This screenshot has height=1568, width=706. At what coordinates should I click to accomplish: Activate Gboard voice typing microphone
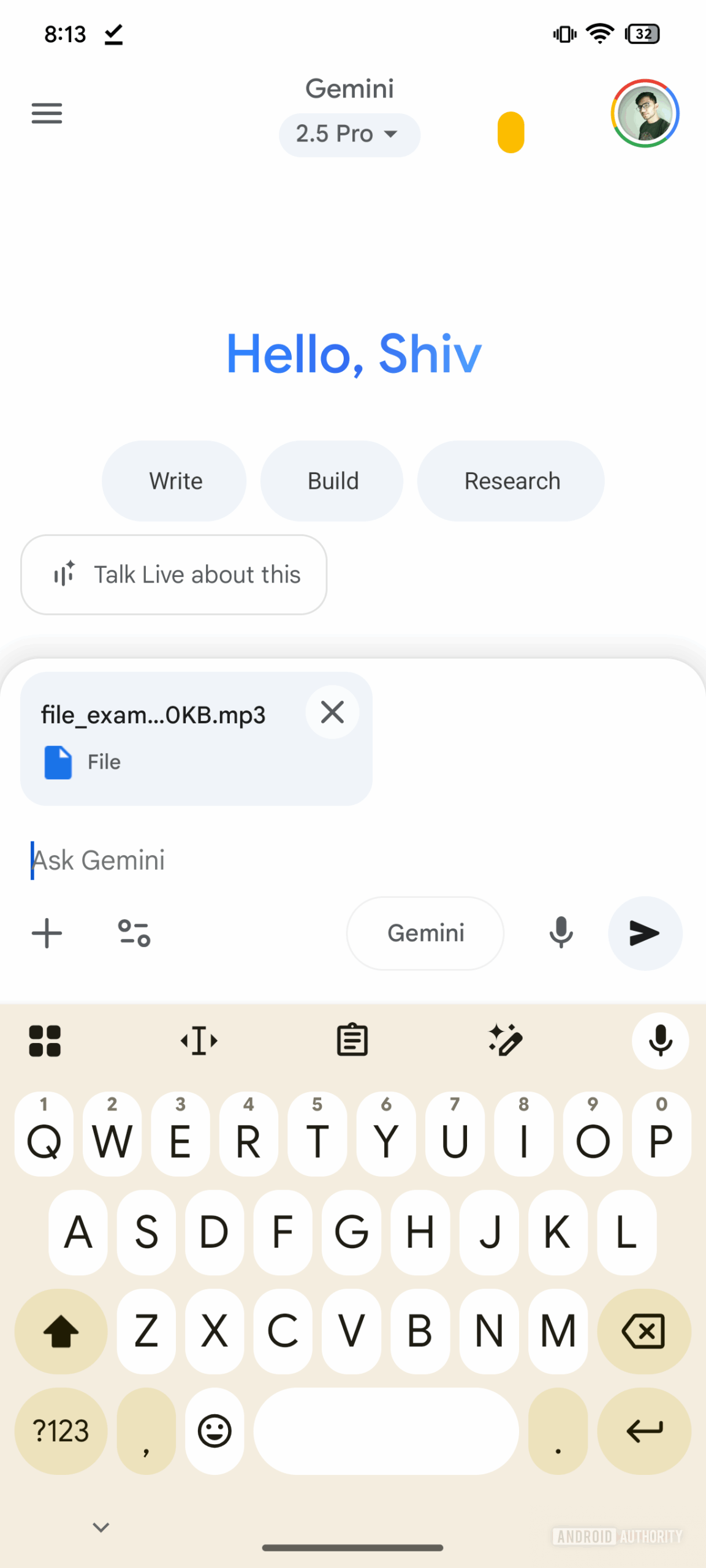pyautogui.click(x=660, y=1039)
